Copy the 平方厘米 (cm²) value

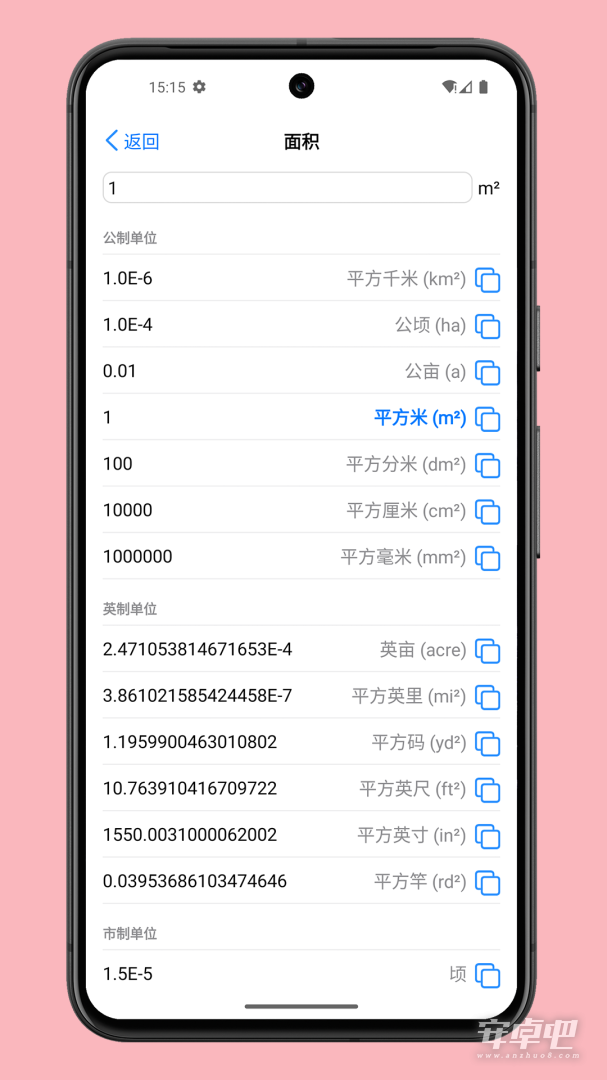(x=488, y=512)
